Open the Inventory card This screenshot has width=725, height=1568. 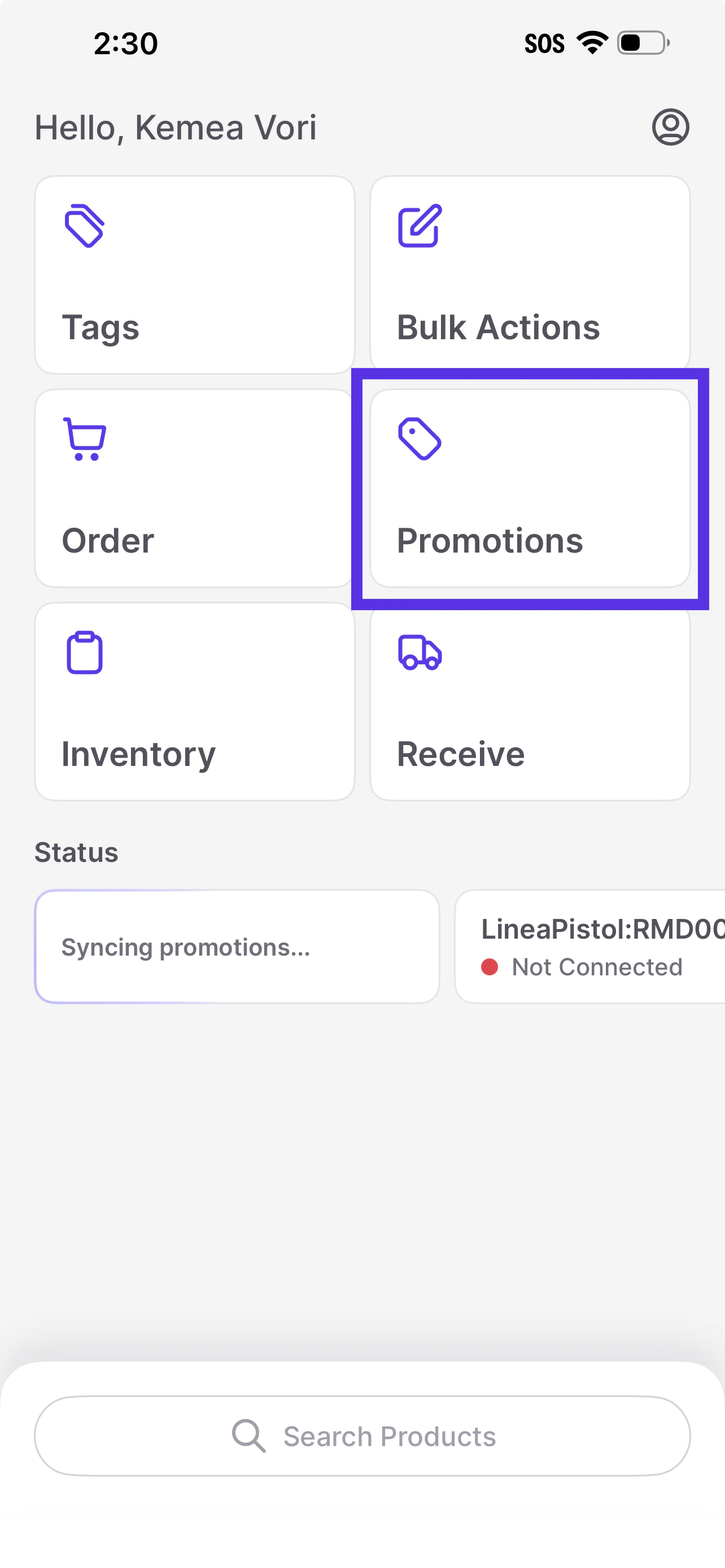tap(194, 701)
